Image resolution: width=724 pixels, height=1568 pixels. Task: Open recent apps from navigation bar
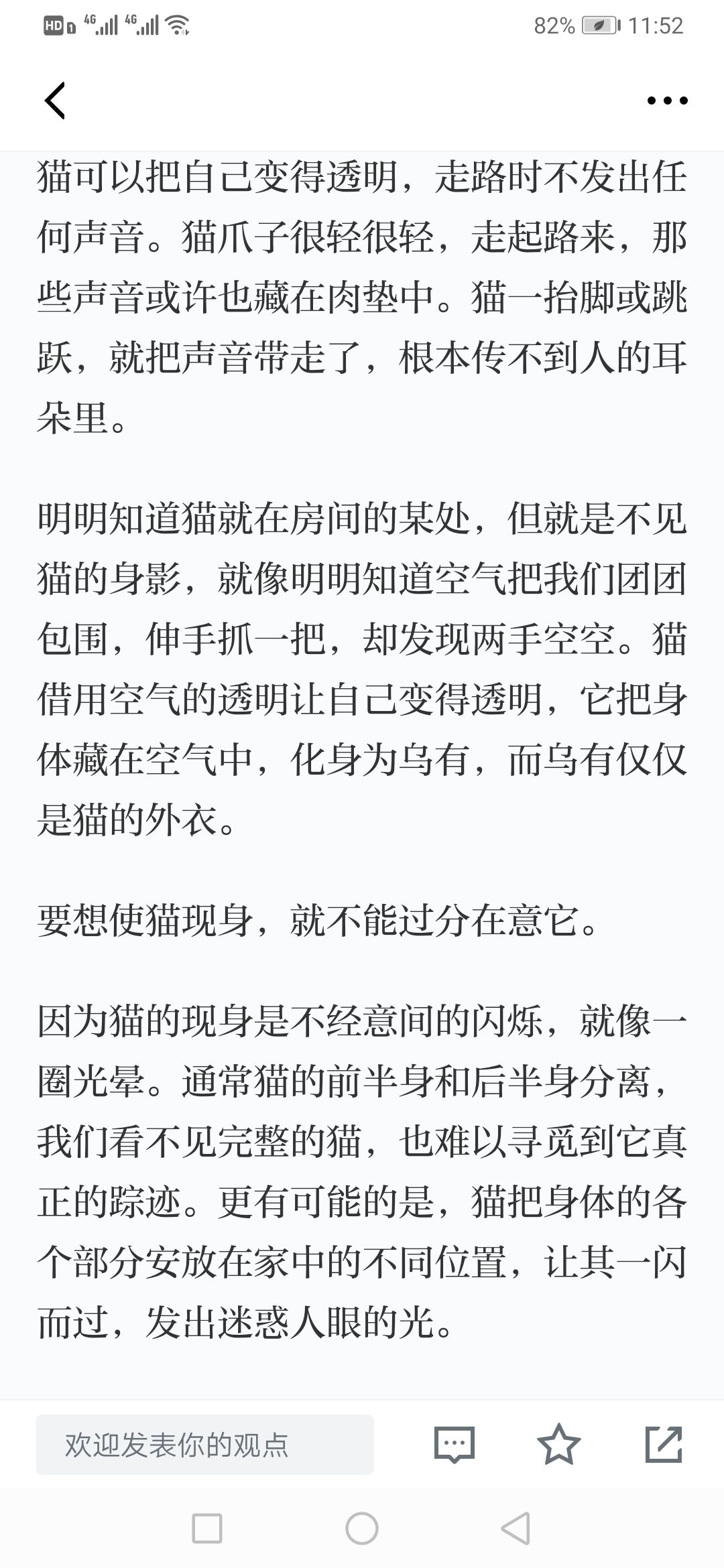tap(207, 1529)
